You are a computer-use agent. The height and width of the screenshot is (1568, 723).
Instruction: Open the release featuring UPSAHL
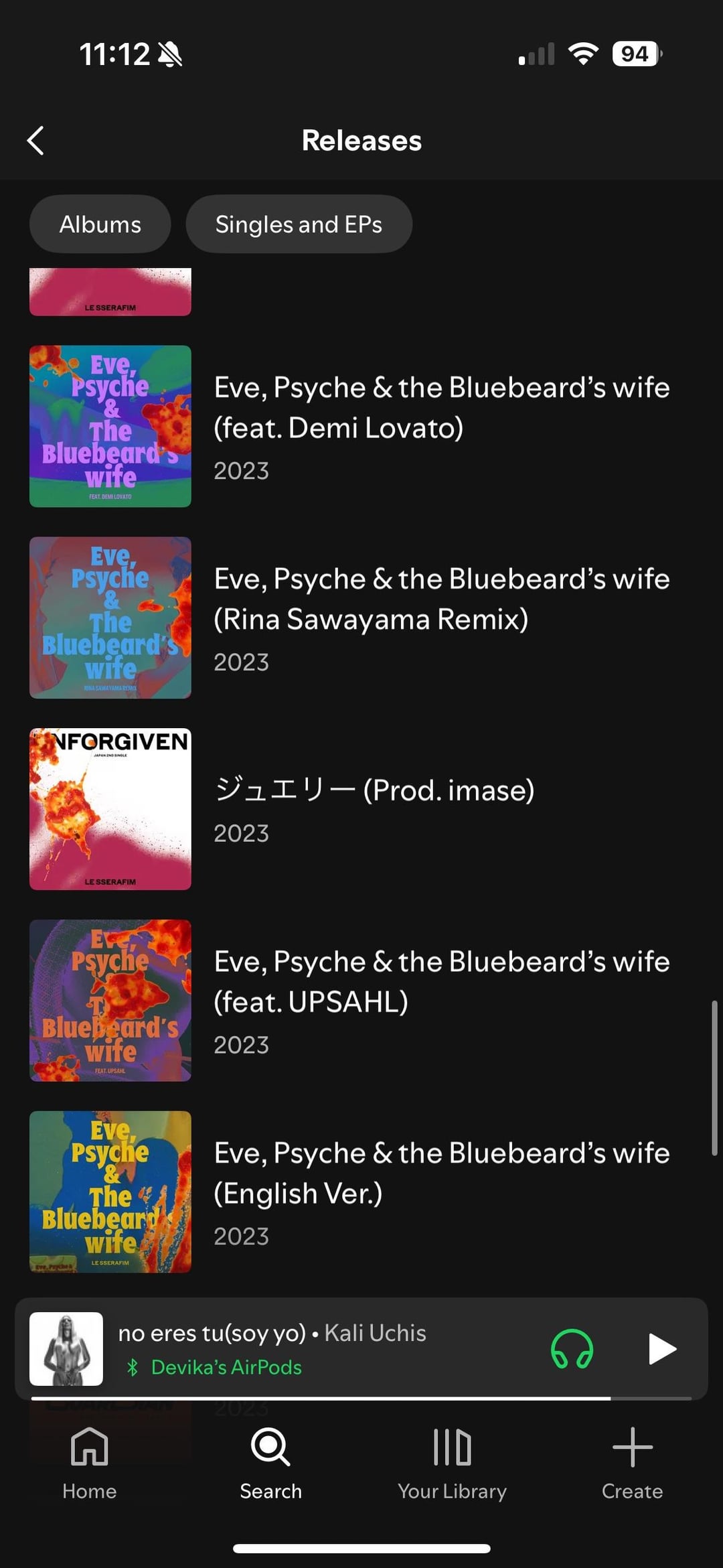click(x=361, y=1001)
